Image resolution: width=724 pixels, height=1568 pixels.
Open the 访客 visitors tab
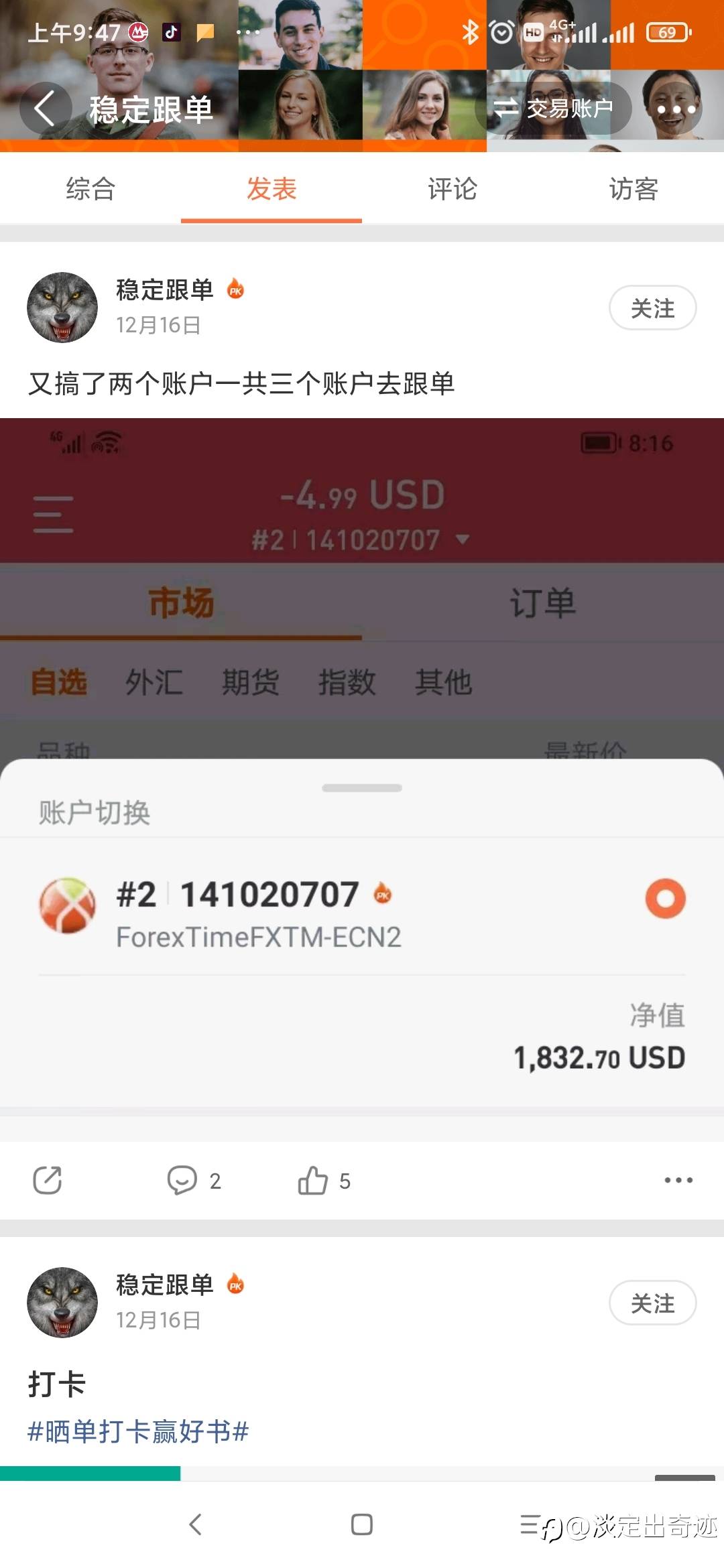[633, 189]
